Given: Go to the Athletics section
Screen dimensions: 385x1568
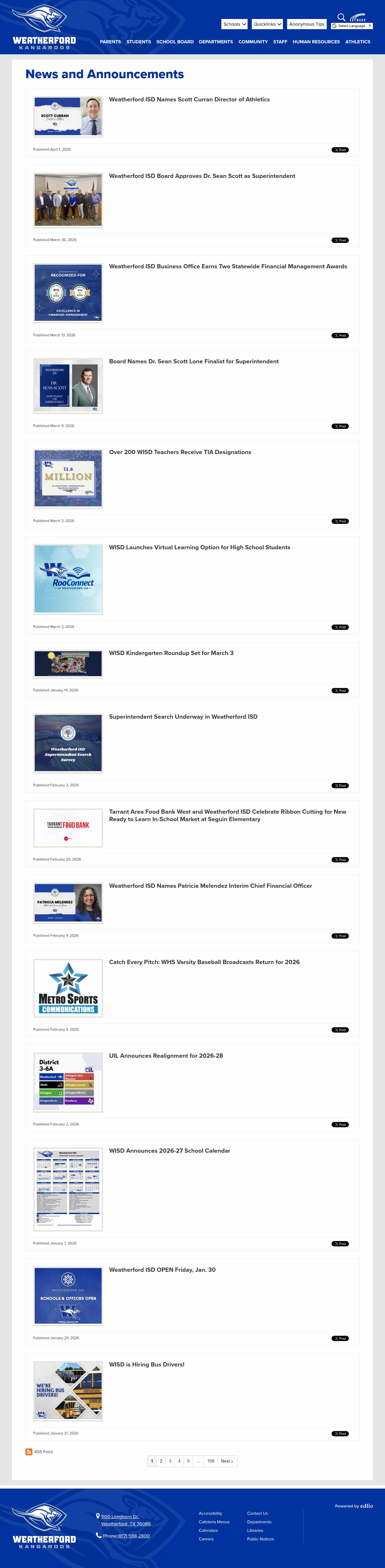Looking at the screenshot, I should tap(358, 42).
